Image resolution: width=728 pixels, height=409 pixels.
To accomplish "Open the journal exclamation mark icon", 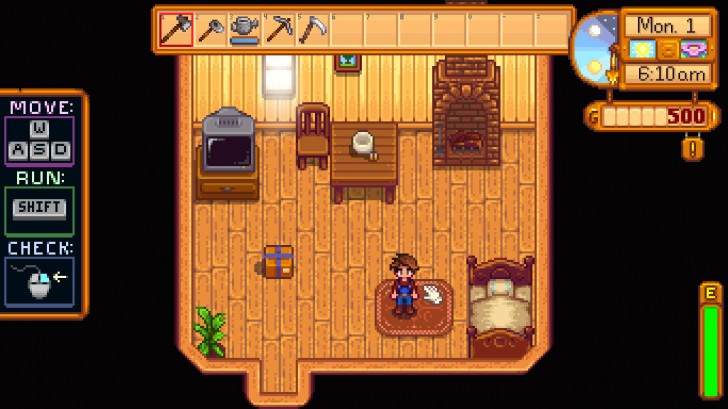I will (x=691, y=148).
